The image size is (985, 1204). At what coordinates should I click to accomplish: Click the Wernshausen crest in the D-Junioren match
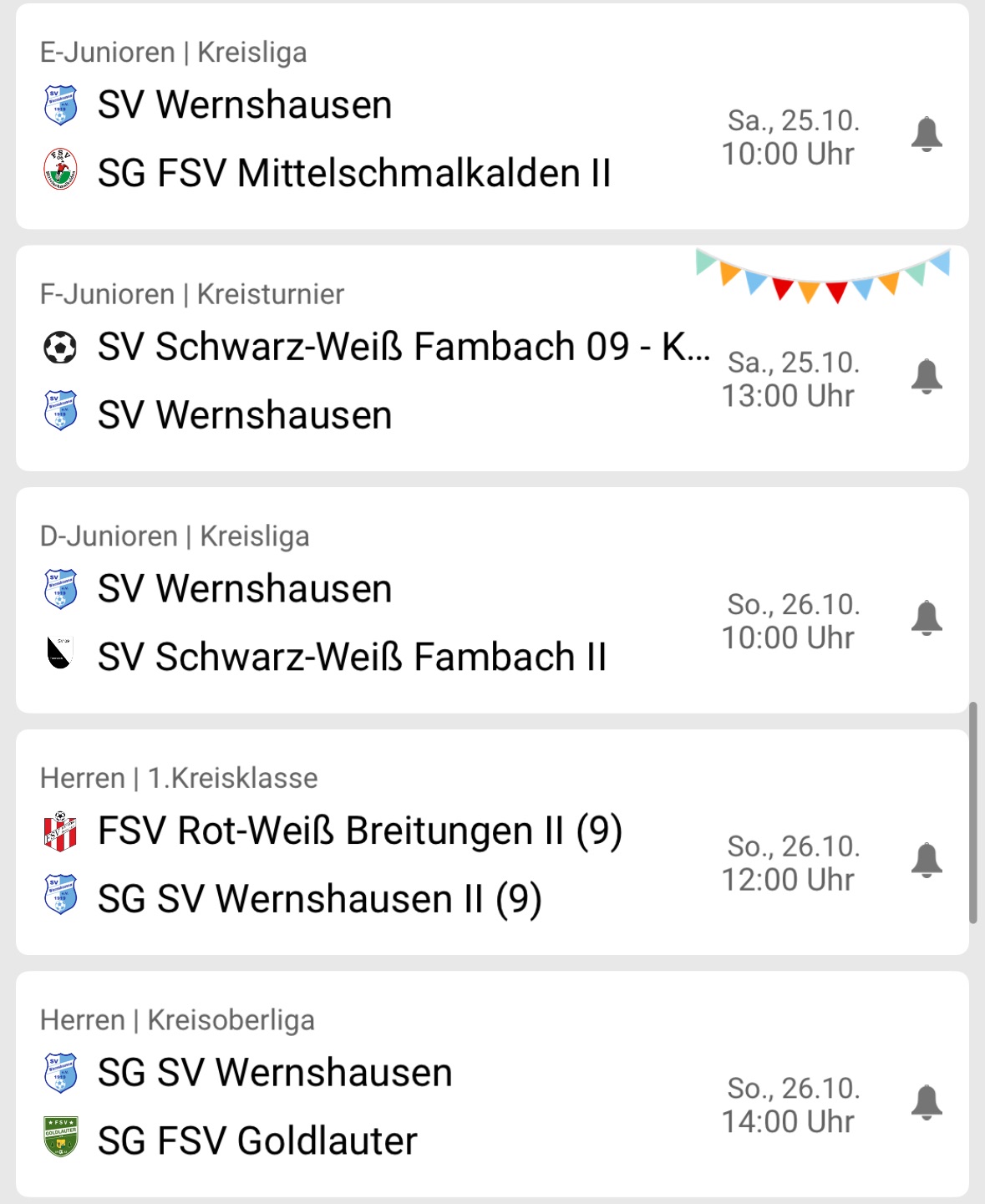pos(58,590)
